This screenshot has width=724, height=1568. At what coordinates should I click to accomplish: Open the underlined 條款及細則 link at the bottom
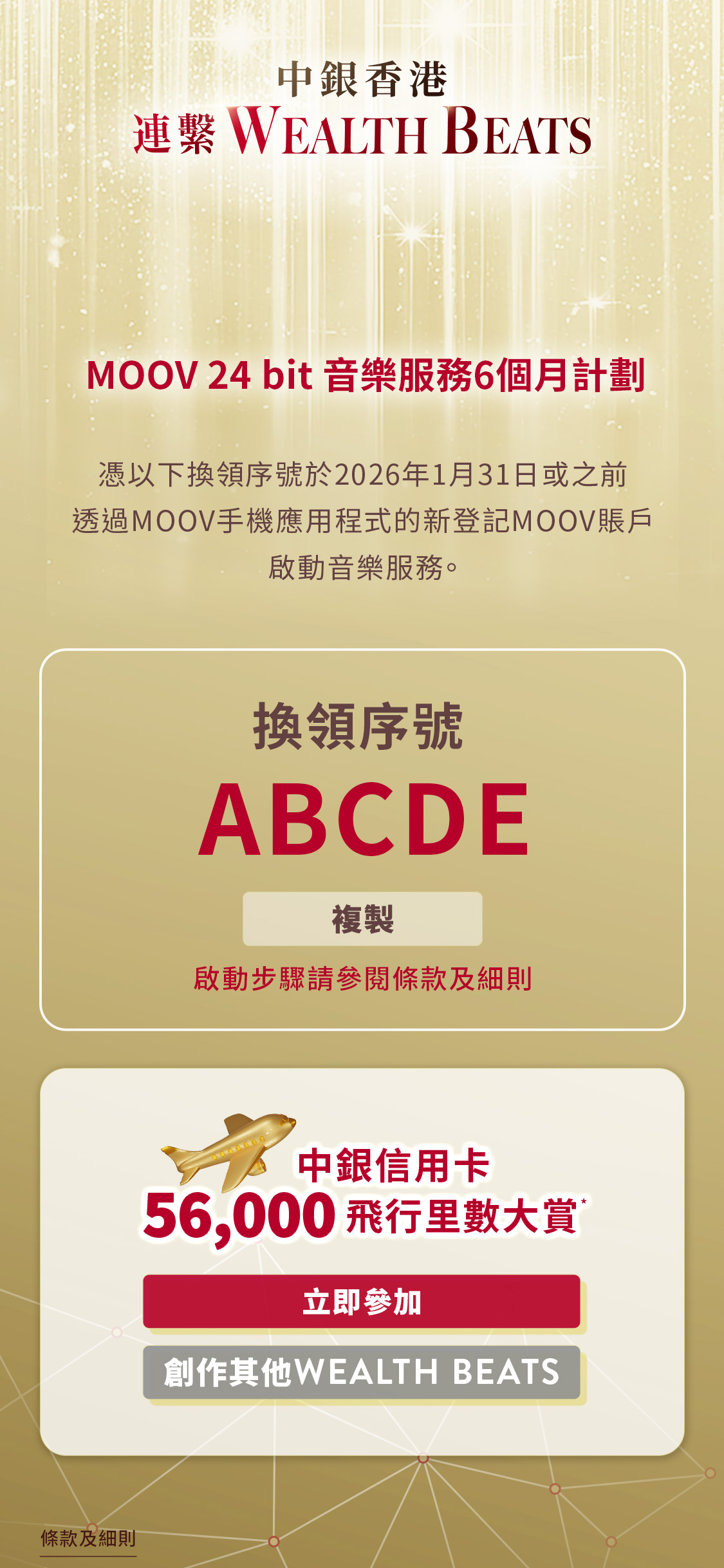(x=88, y=1538)
